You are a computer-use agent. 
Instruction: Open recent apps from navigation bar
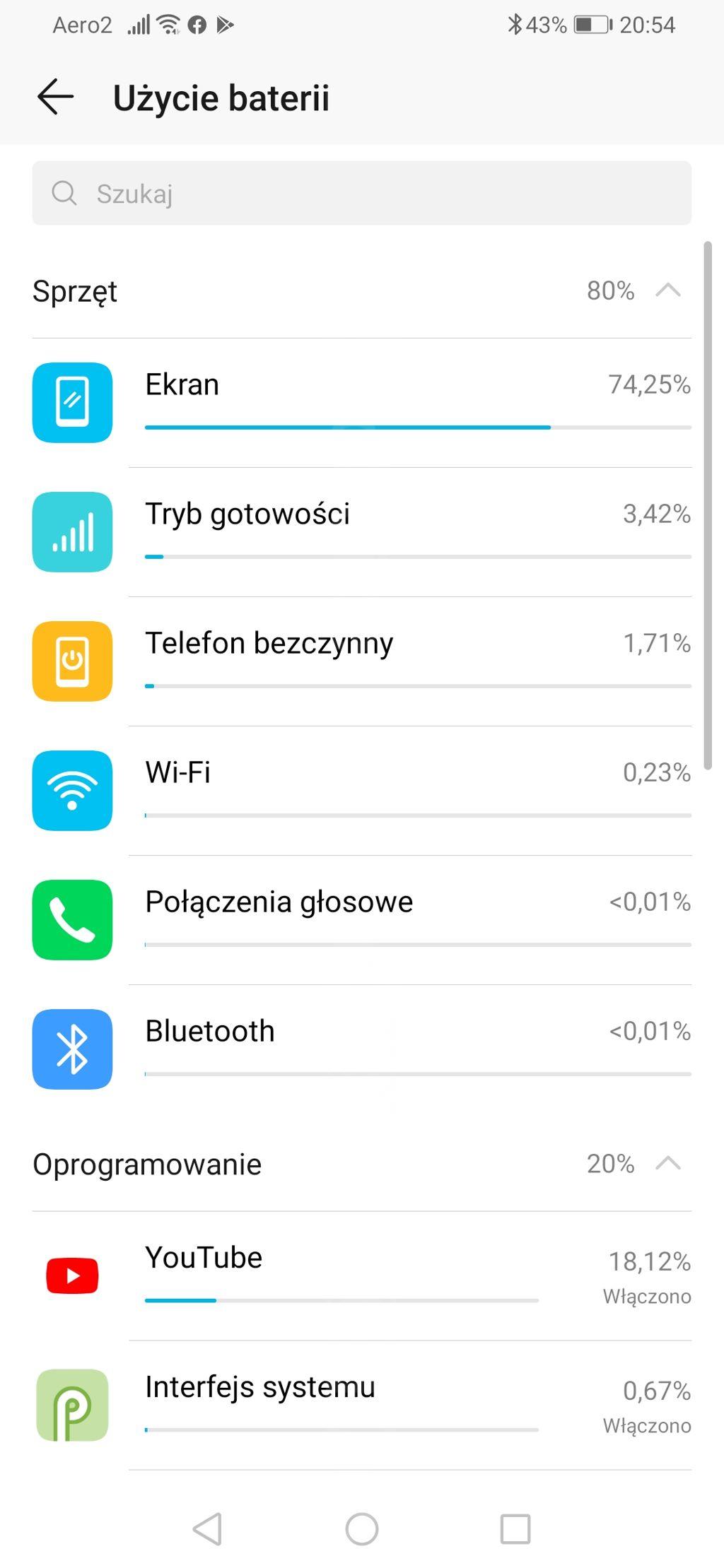coord(515,1529)
